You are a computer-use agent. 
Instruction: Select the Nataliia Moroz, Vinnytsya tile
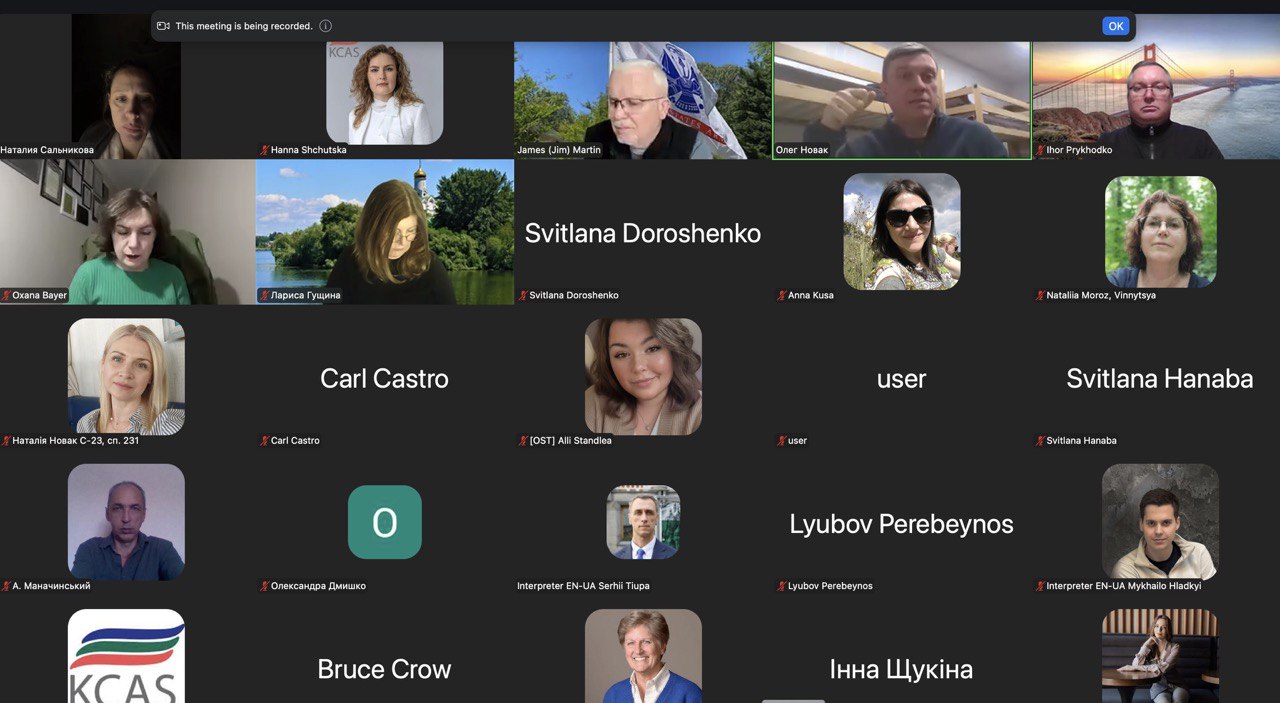click(x=1160, y=232)
